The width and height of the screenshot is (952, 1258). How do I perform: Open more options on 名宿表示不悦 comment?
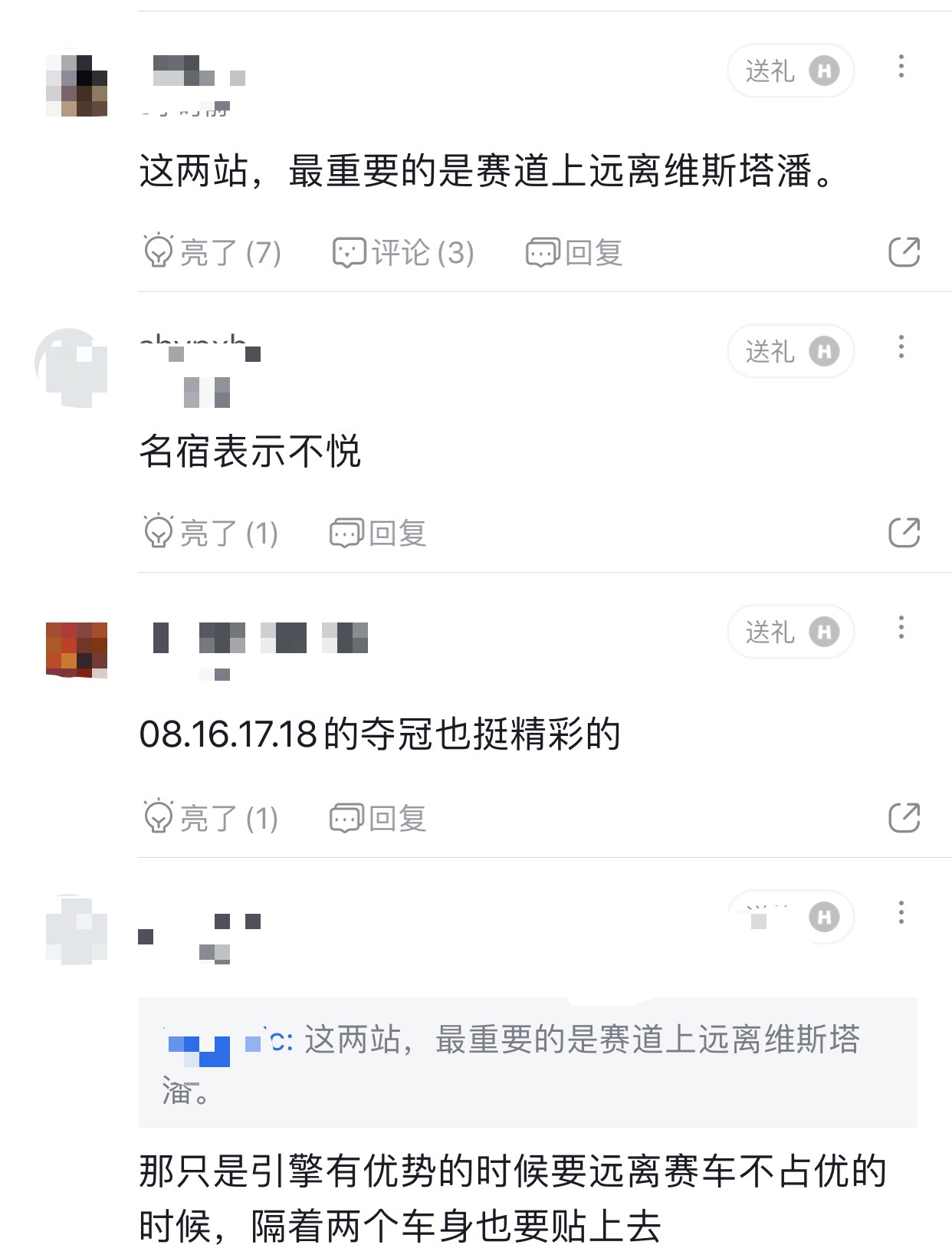pyautogui.click(x=901, y=347)
